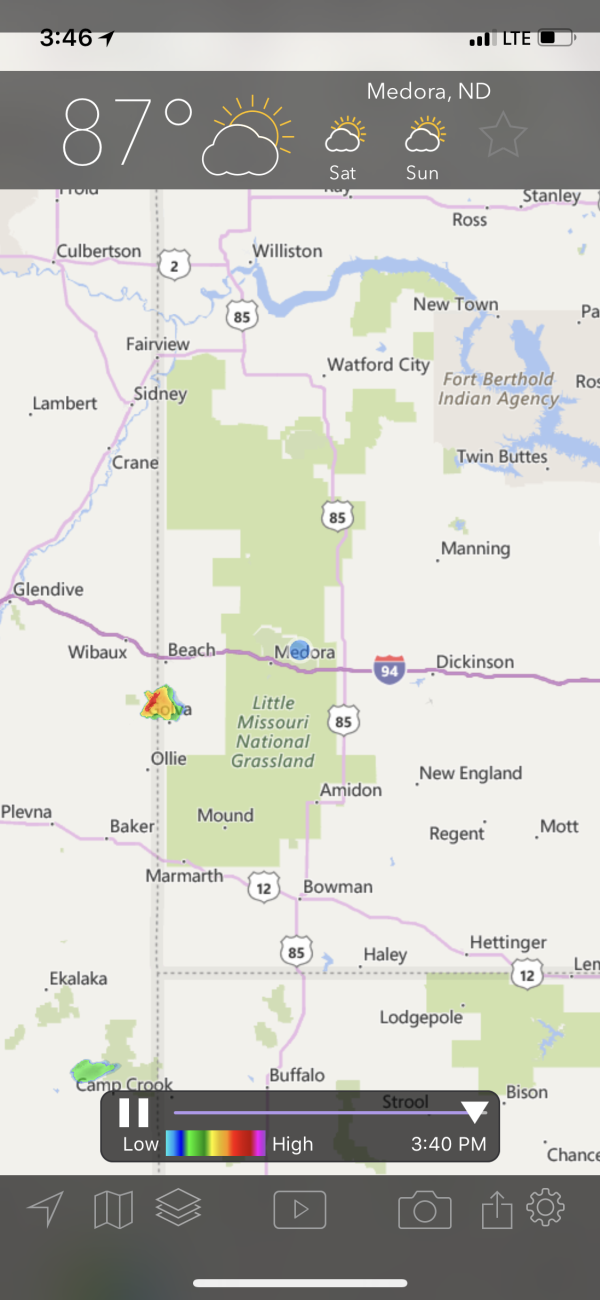
Task: Open Saturday's forecast
Action: tap(343, 149)
